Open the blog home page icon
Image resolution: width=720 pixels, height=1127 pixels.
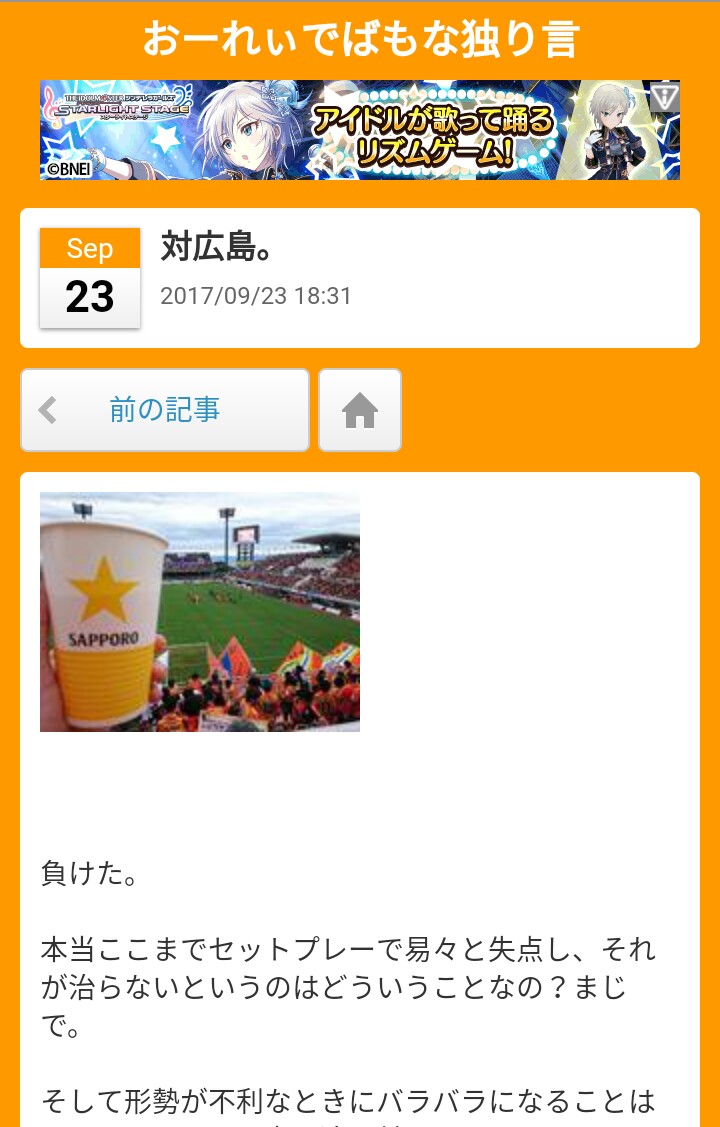coord(360,410)
